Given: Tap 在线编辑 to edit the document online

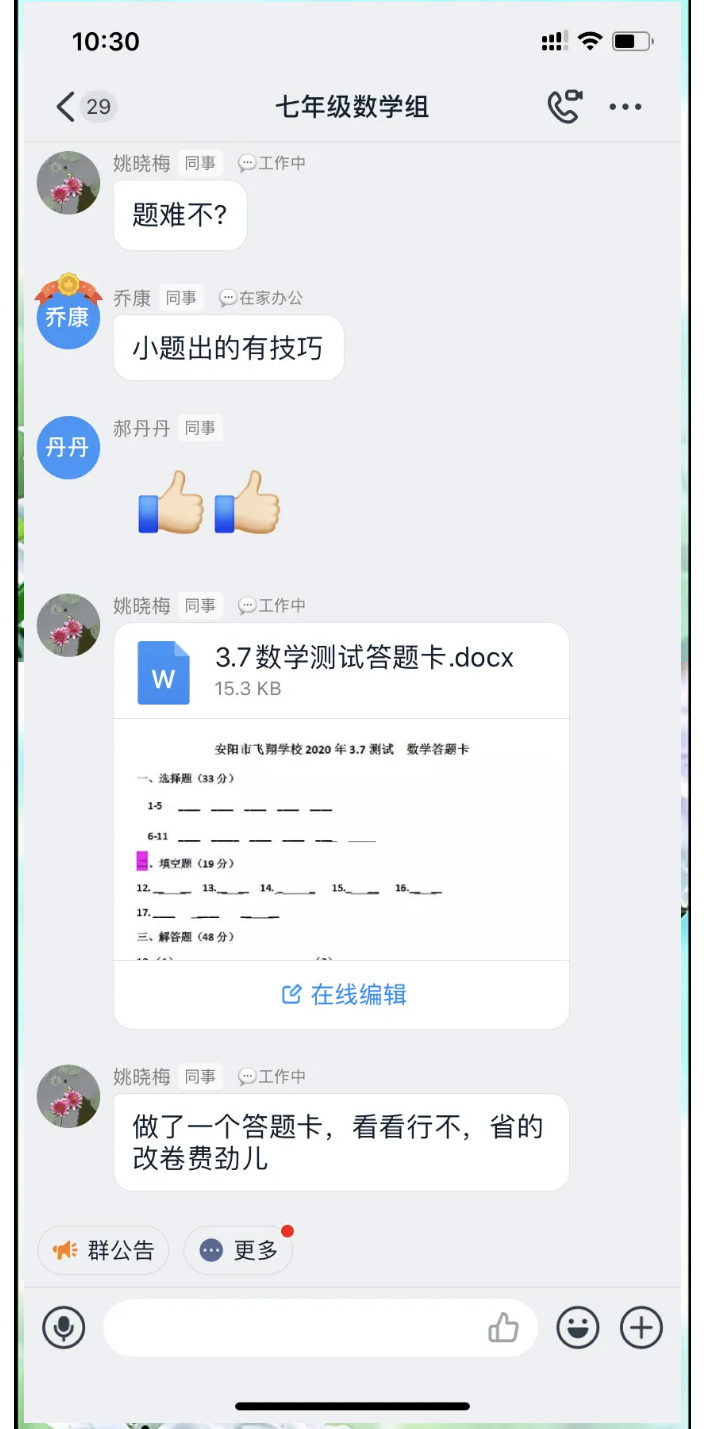Looking at the screenshot, I should click(x=343, y=994).
